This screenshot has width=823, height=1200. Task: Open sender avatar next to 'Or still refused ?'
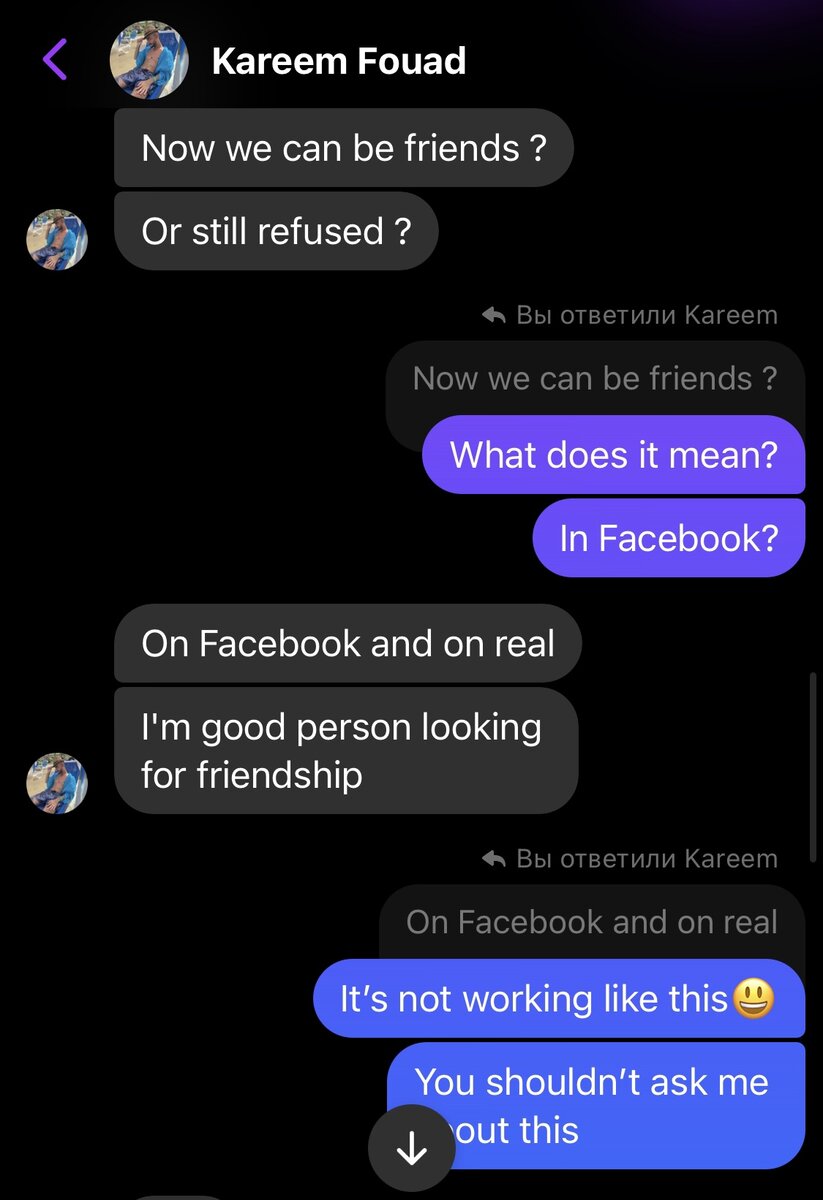point(57,240)
